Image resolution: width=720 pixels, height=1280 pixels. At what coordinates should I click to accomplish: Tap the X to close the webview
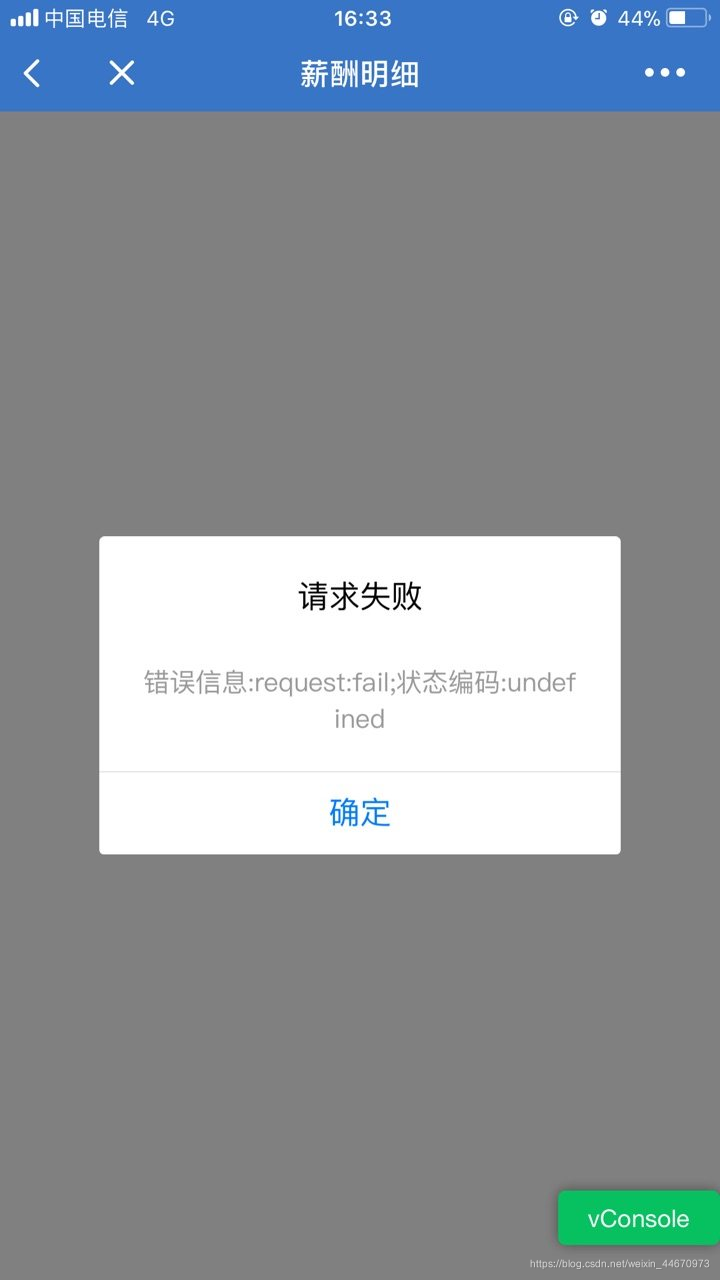click(x=120, y=72)
